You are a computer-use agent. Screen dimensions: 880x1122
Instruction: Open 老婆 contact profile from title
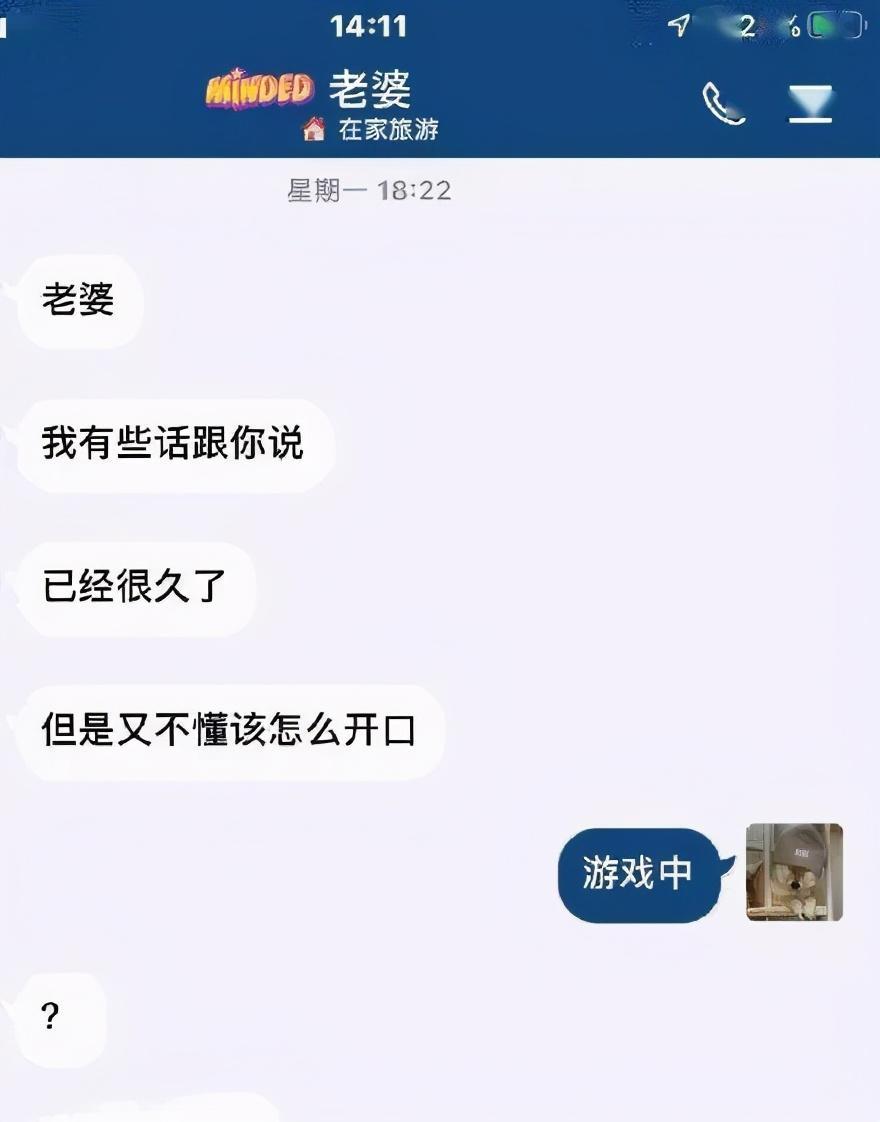[x=369, y=91]
